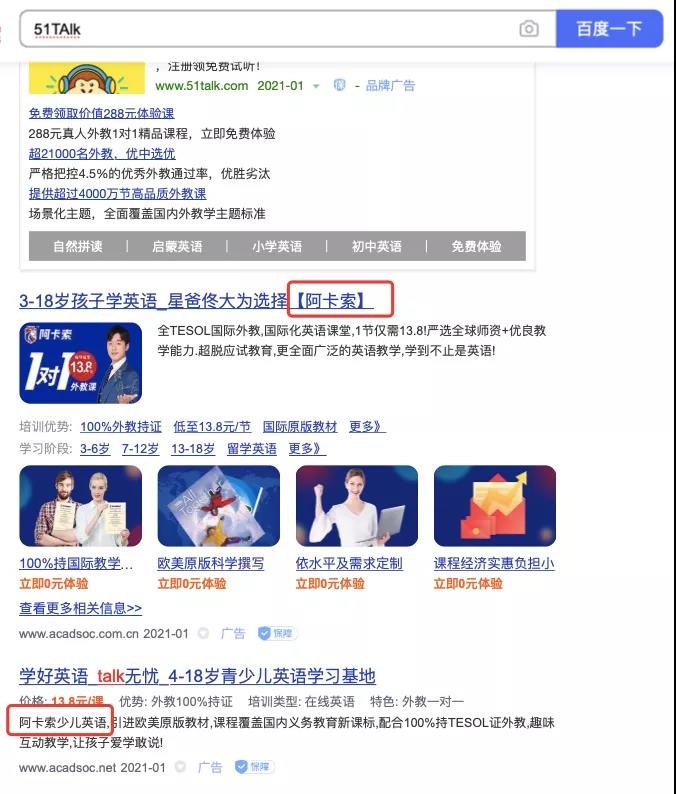The image size is (676, 794).
Task: Open the 7-12岁 learning stage link
Action: click(x=140, y=448)
